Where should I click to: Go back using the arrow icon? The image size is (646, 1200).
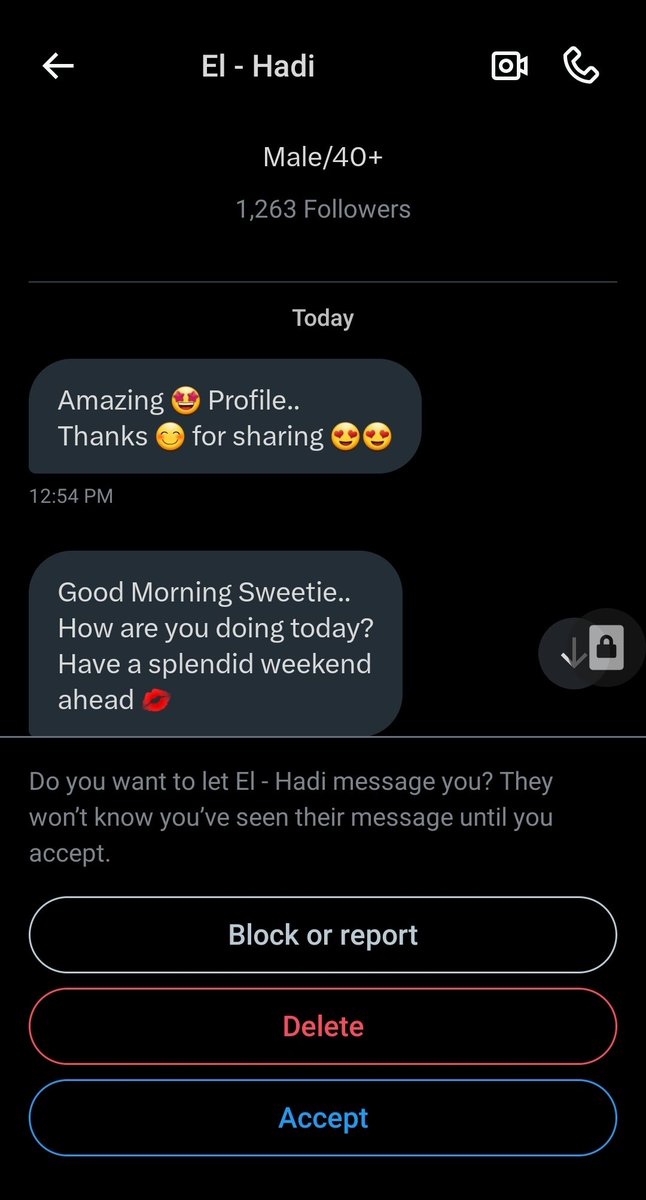[58, 66]
